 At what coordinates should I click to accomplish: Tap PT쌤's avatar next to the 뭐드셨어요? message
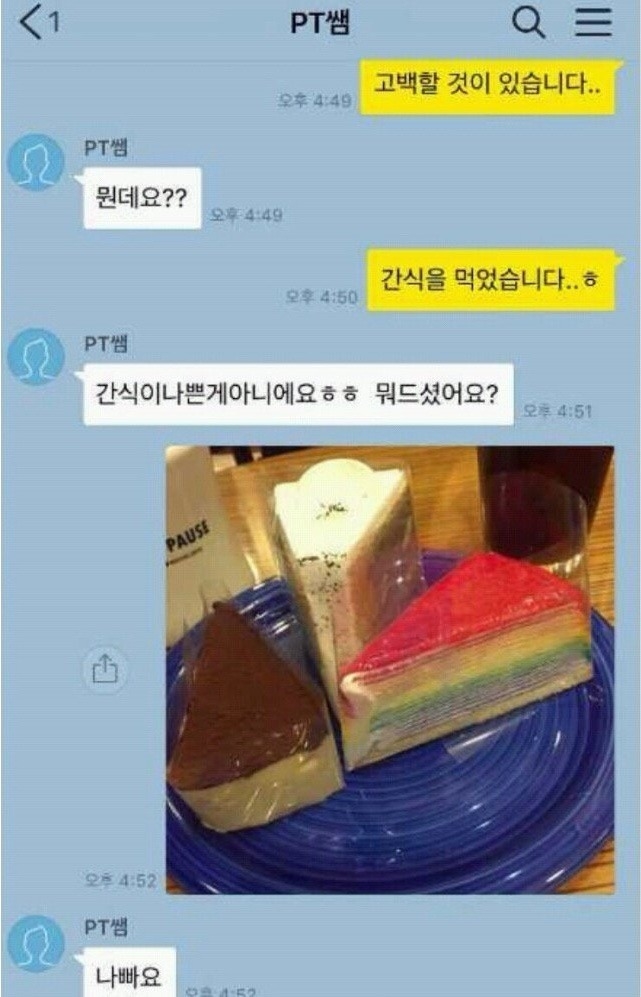point(35,357)
